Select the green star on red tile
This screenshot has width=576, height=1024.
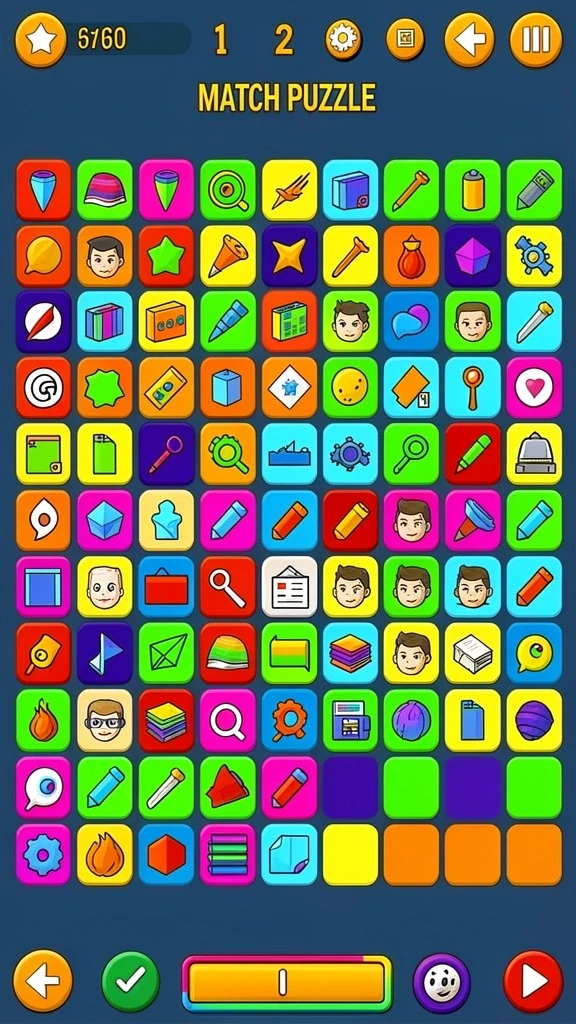tap(167, 257)
